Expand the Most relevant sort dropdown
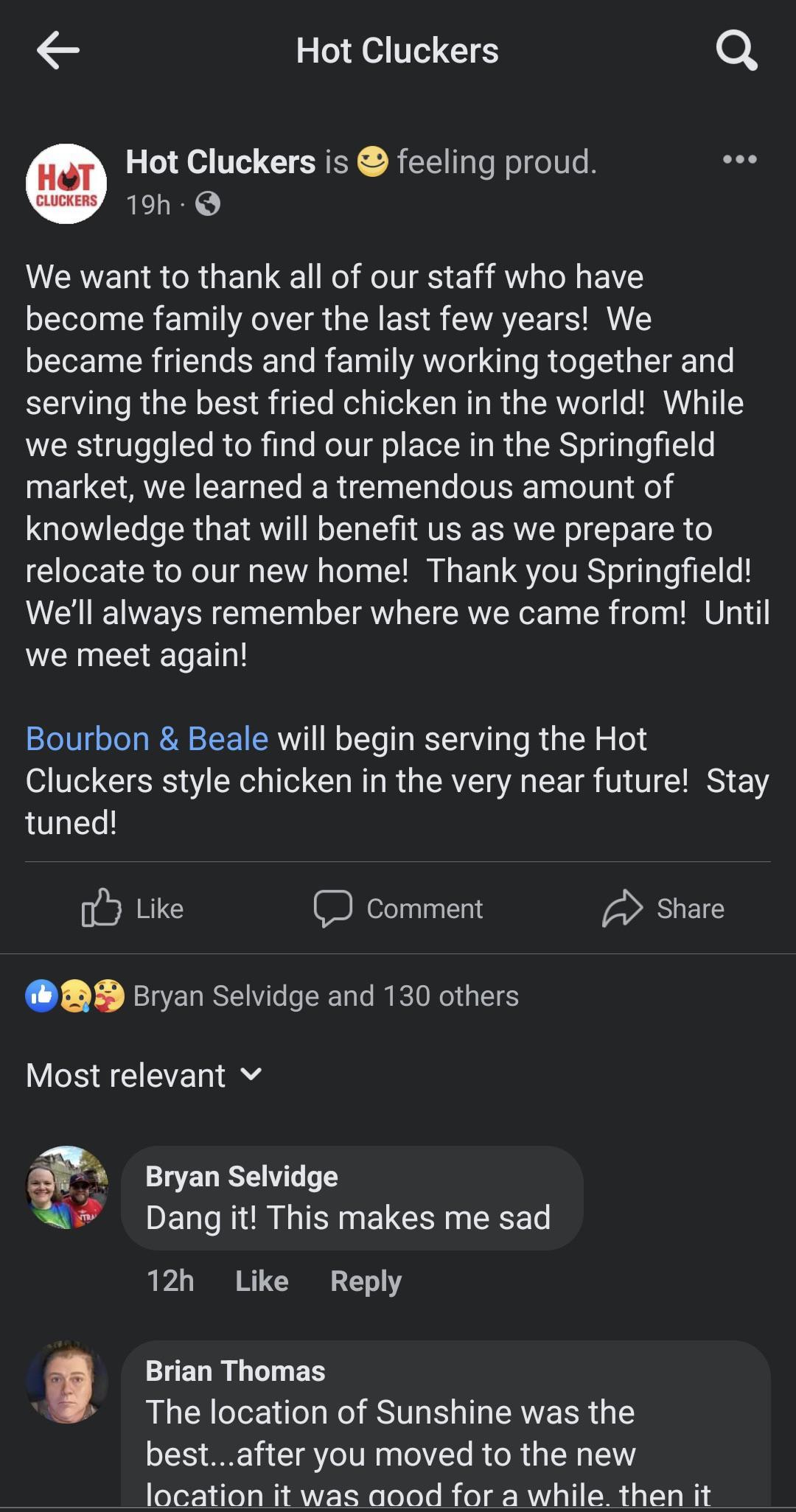This screenshot has width=796, height=1512. coord(144,1076)
